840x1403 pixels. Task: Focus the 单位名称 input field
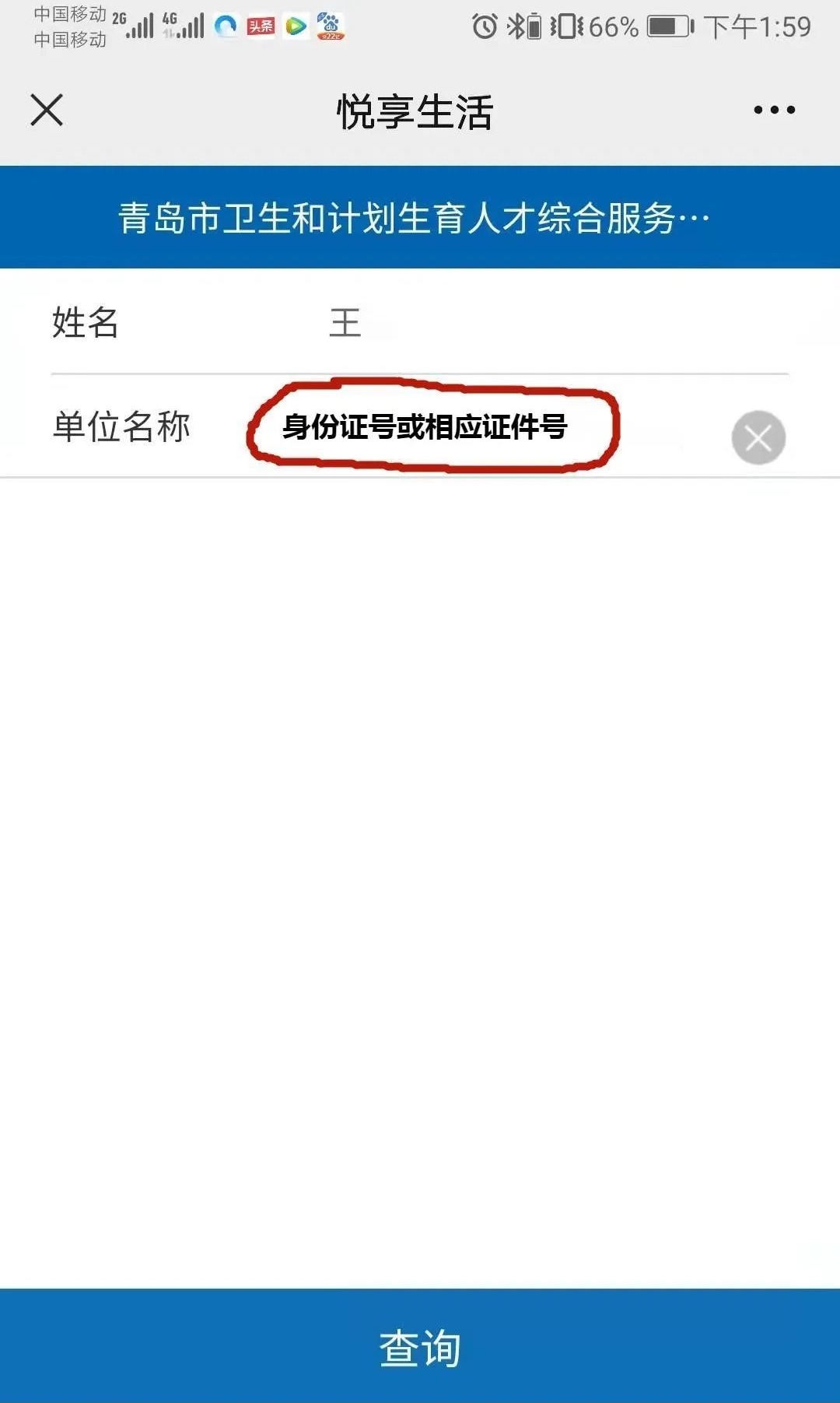tap(488, 426)
